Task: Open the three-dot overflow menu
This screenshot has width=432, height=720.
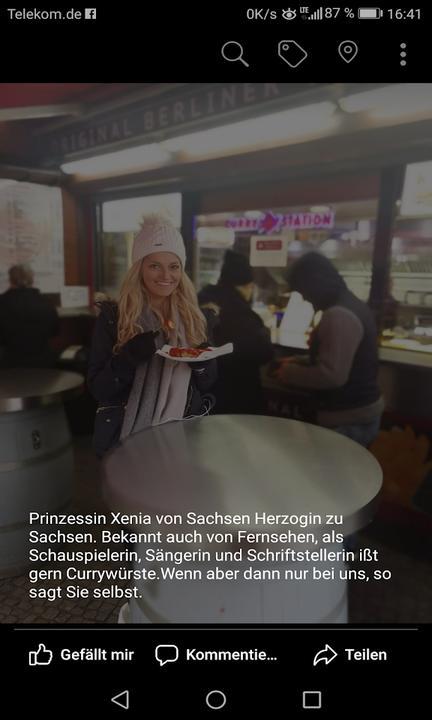Action: coord(403,54)
